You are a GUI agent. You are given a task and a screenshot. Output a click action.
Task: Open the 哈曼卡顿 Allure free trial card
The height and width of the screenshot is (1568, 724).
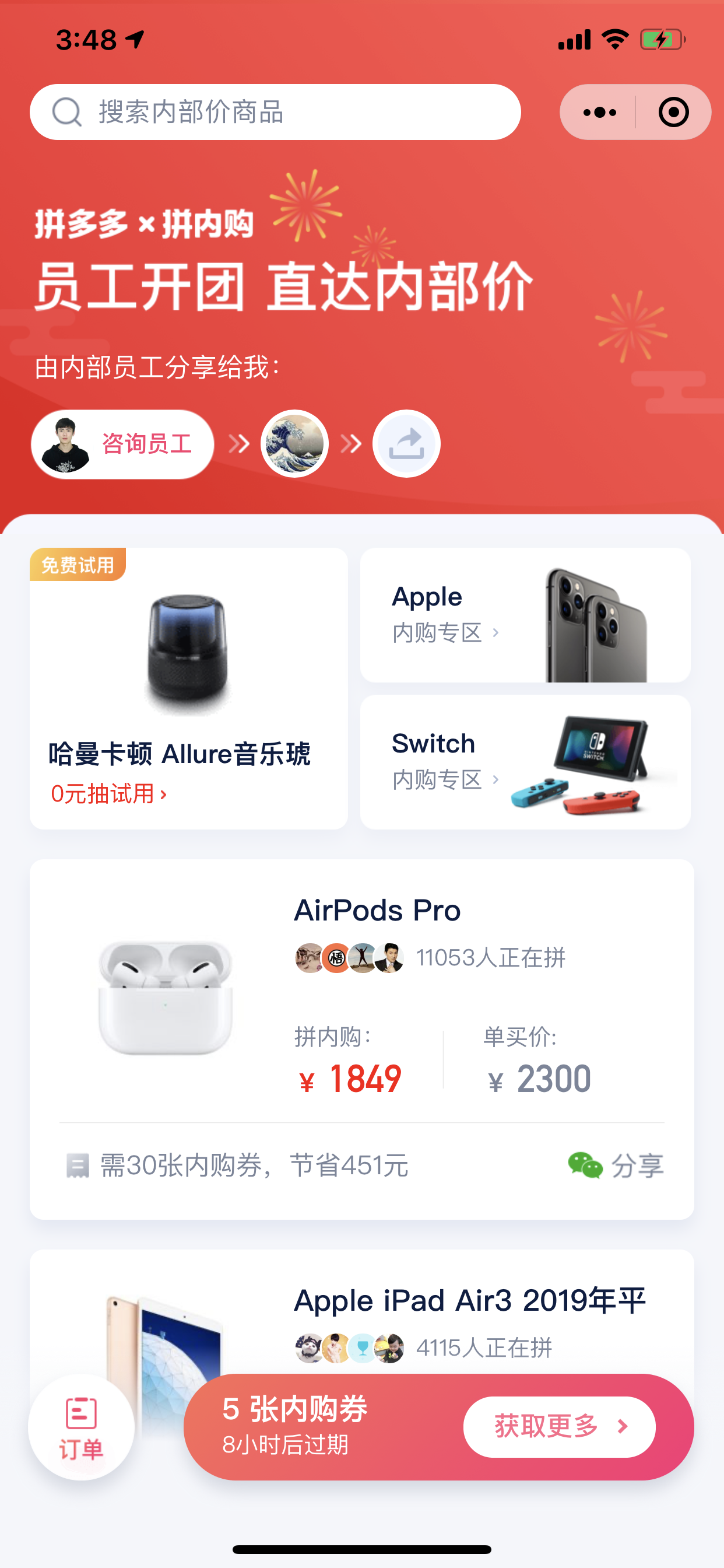click(189, 688)
